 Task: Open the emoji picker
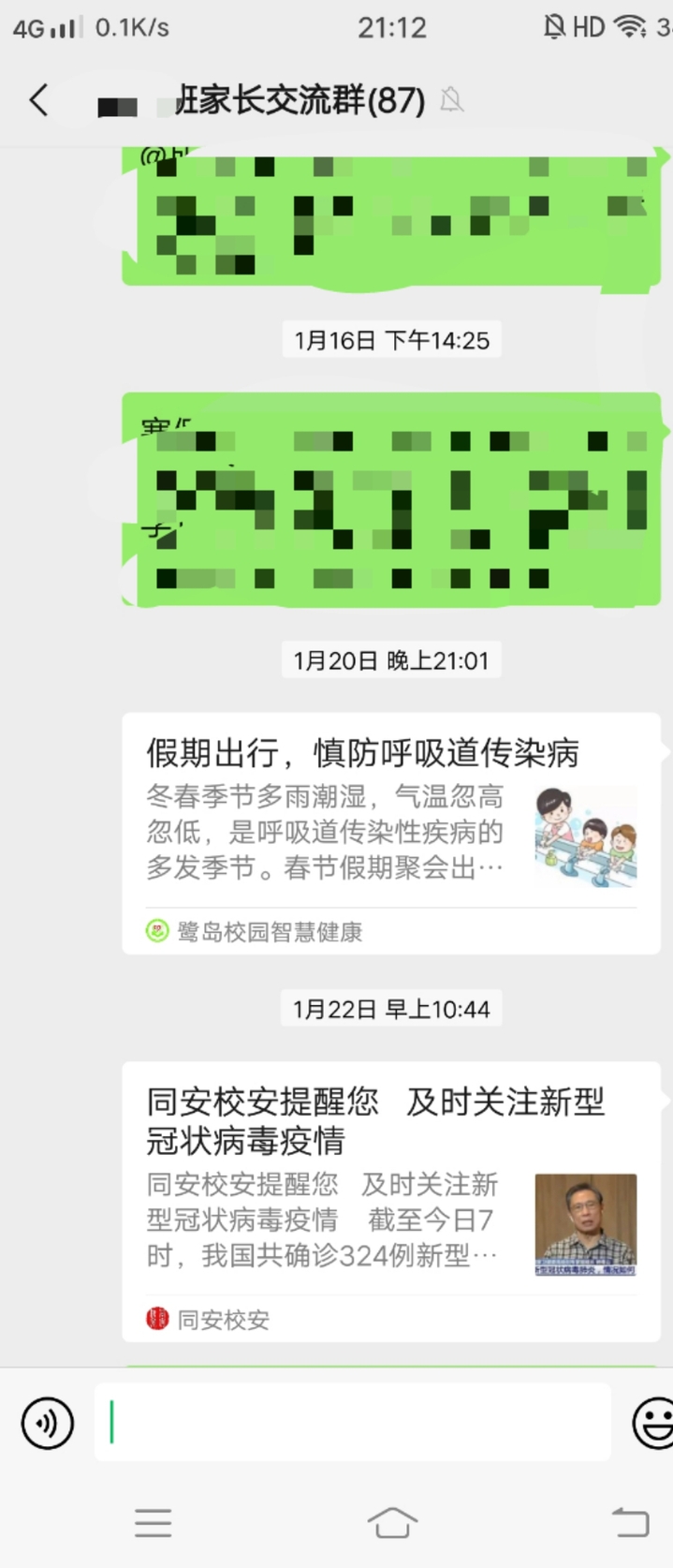pos(652,1423)
